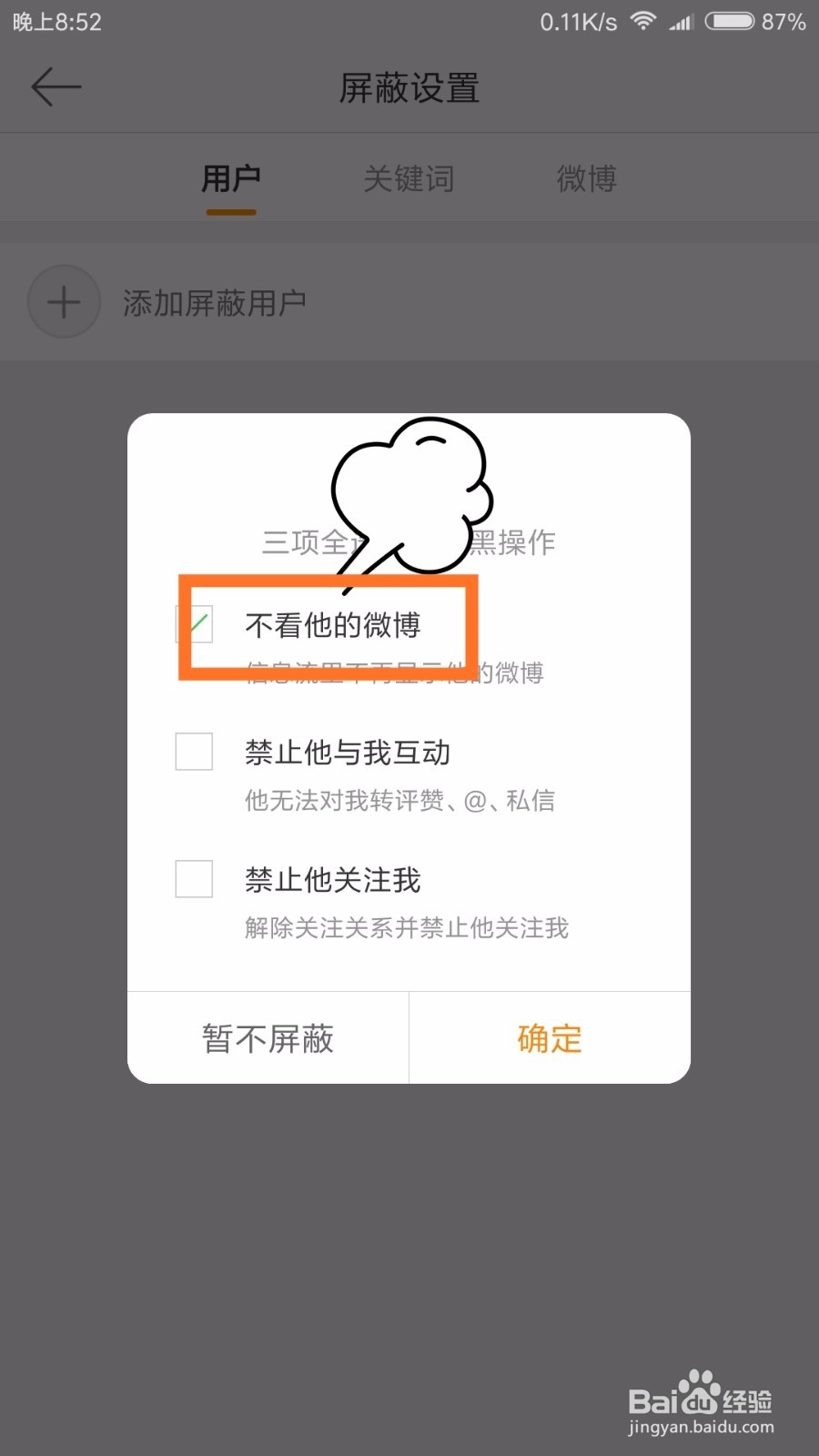Check the 禁止他关注我 option
819x1456 pixels.
click(194, 879)
